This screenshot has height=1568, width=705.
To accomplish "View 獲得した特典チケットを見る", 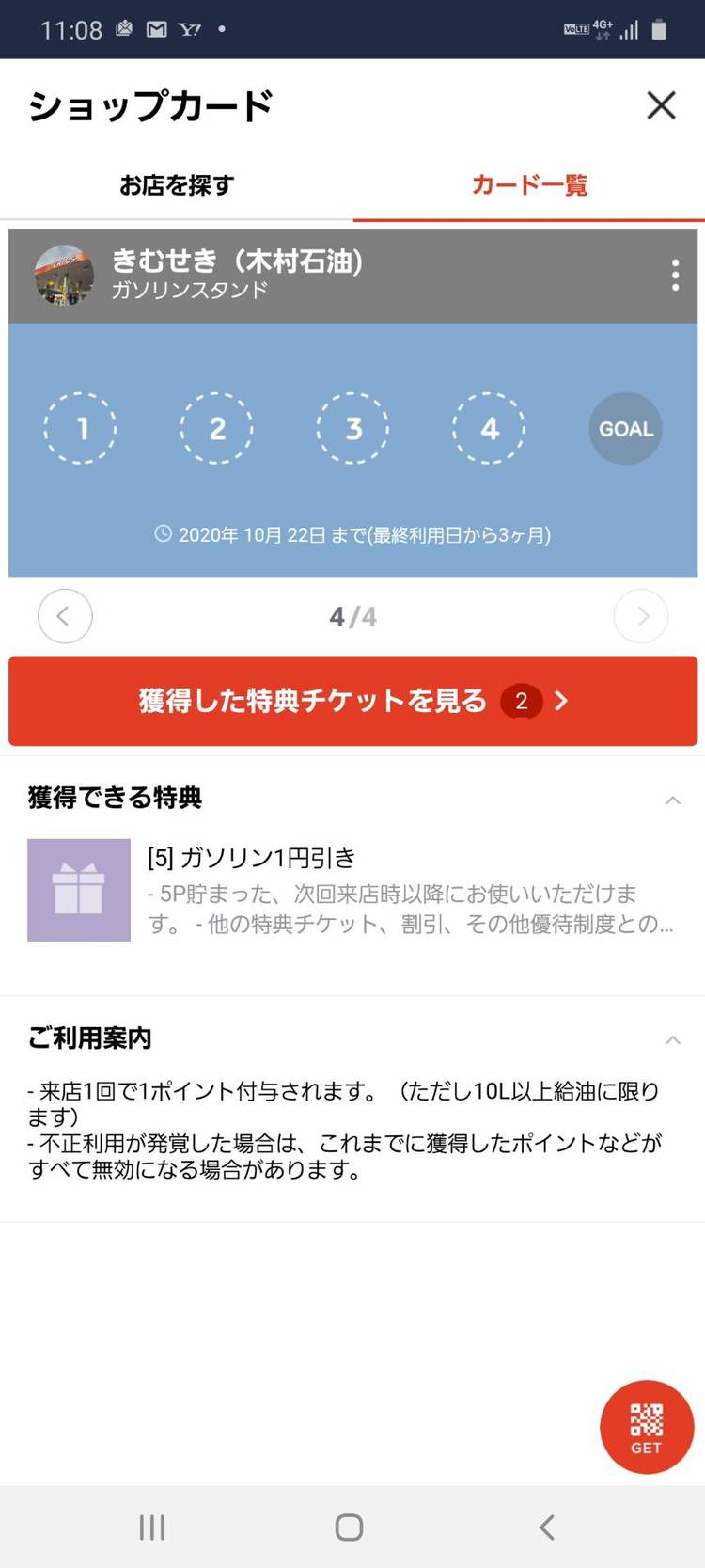I will point(352,701).
